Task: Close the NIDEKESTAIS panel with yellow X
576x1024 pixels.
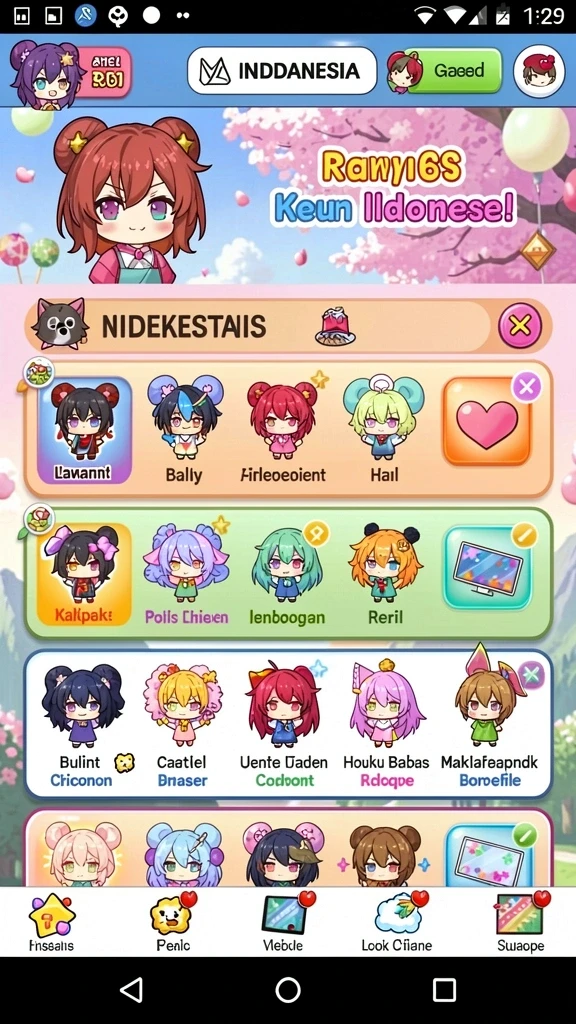Action: 520,325
